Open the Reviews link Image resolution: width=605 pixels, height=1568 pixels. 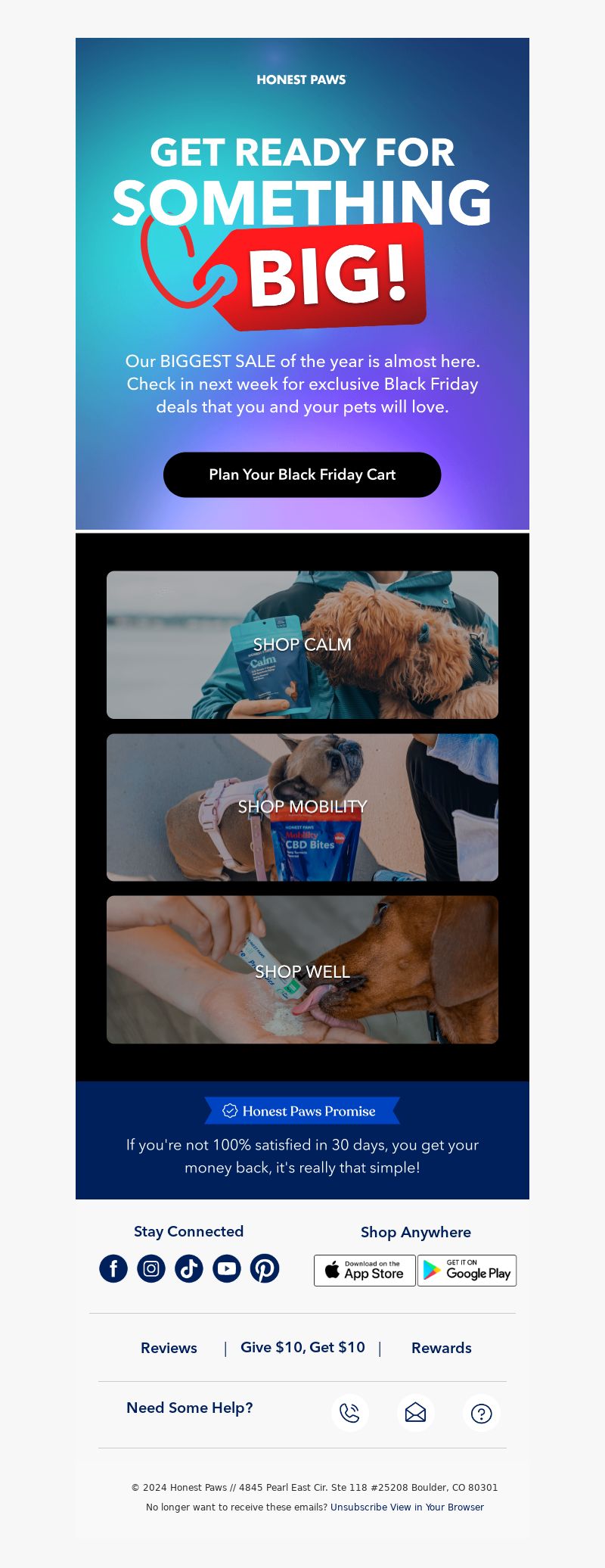click(x=169, y=1348)
